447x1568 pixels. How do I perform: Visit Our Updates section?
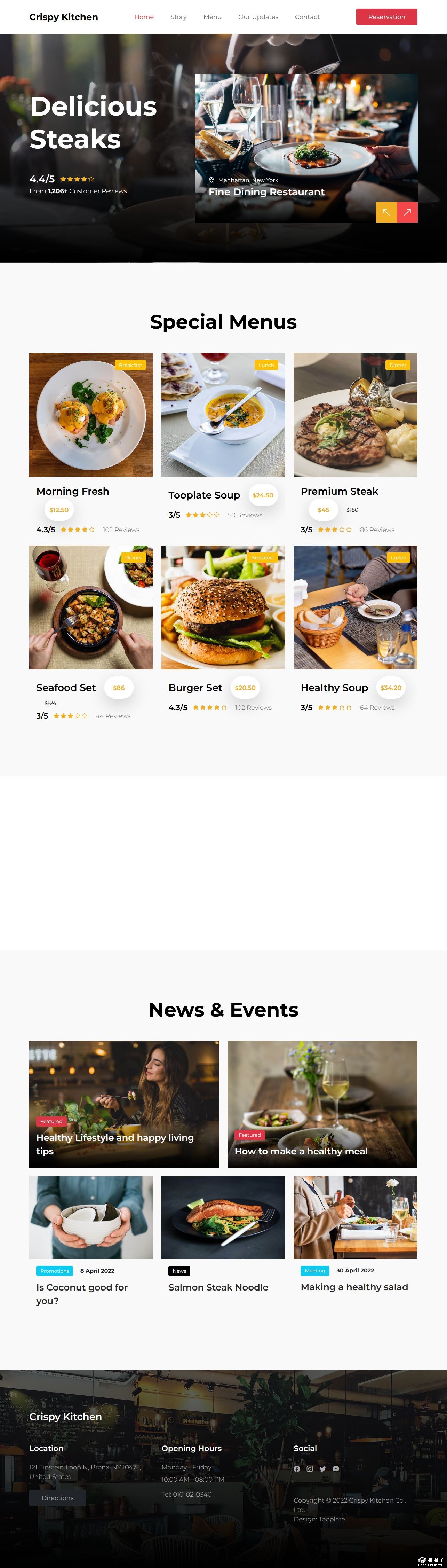pos(258,17)
